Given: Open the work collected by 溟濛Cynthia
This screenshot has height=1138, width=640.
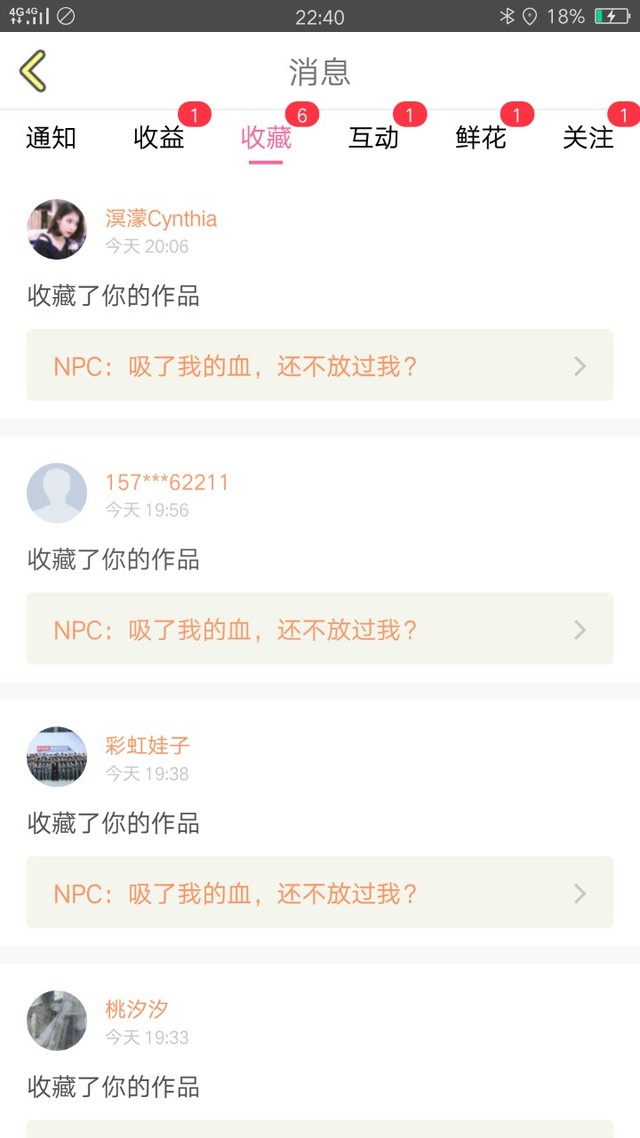Looking at the screenshot, I should (320, 365).
